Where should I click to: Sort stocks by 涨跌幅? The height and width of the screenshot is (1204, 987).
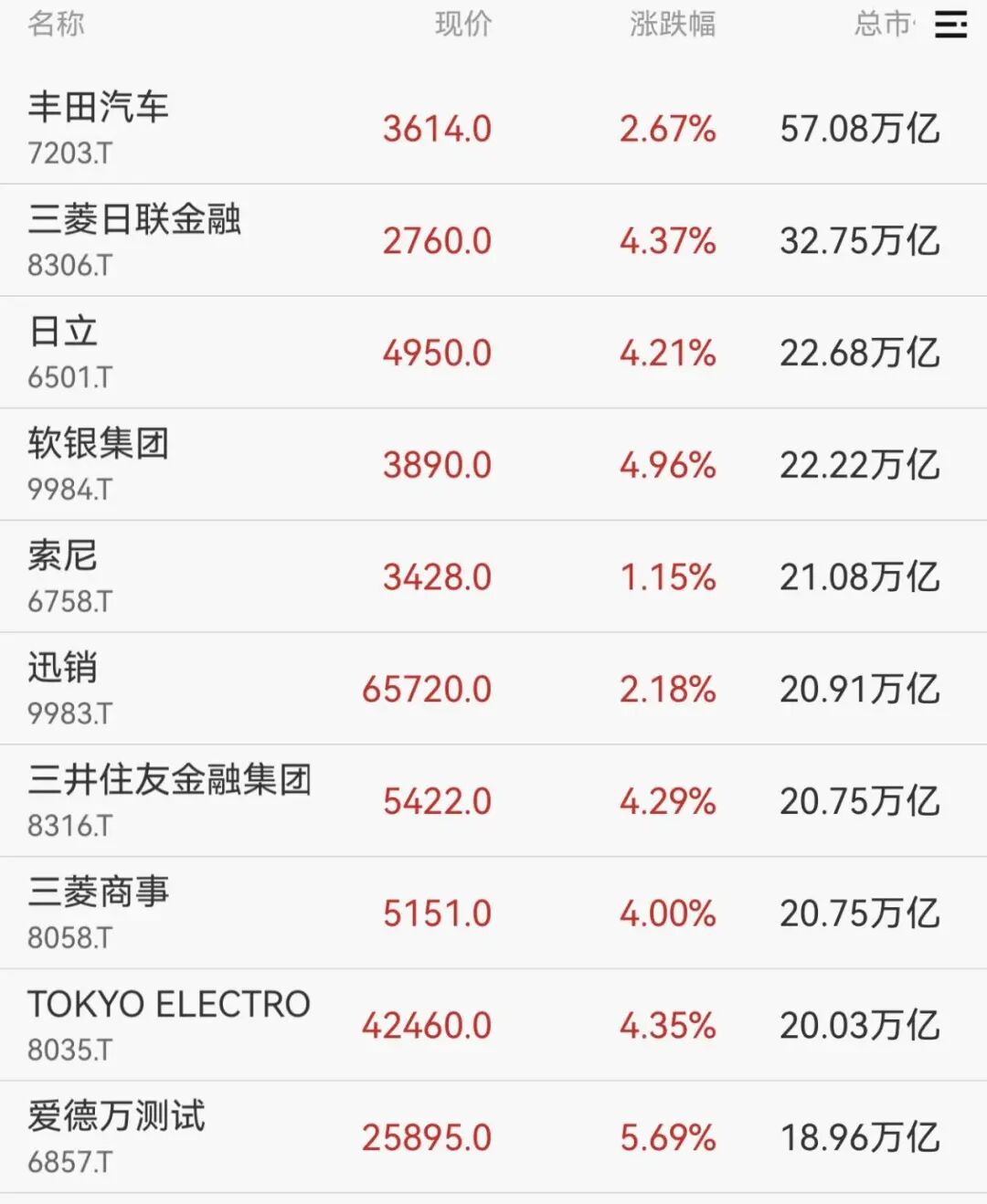coord(672,25)
